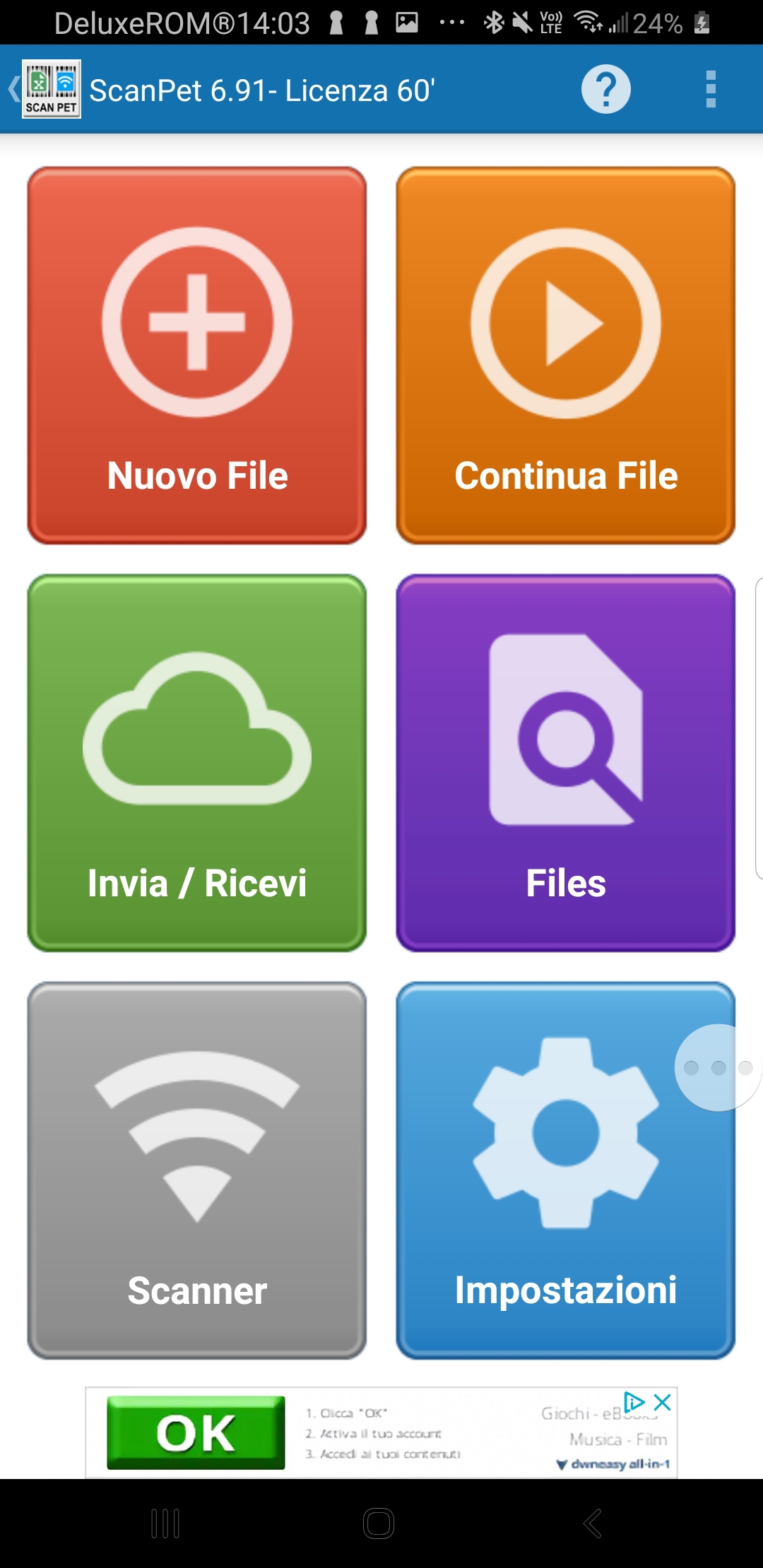Create a new file with Nuovo File
763x1568 pixels.
point(197,355)
